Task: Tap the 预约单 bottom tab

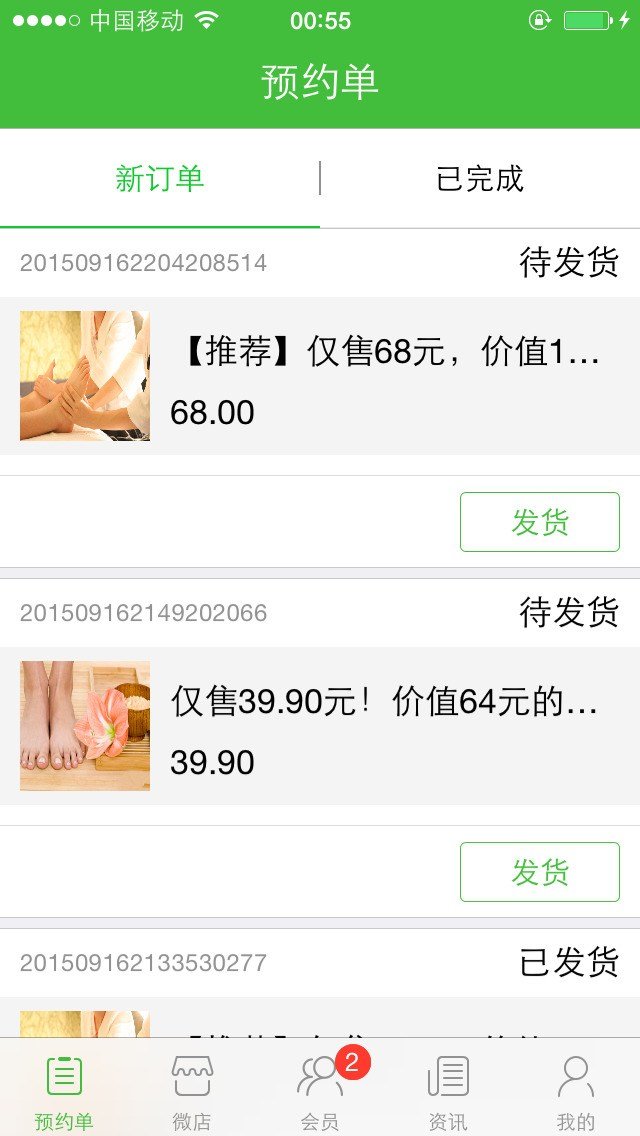Action: coord(64,1090)
